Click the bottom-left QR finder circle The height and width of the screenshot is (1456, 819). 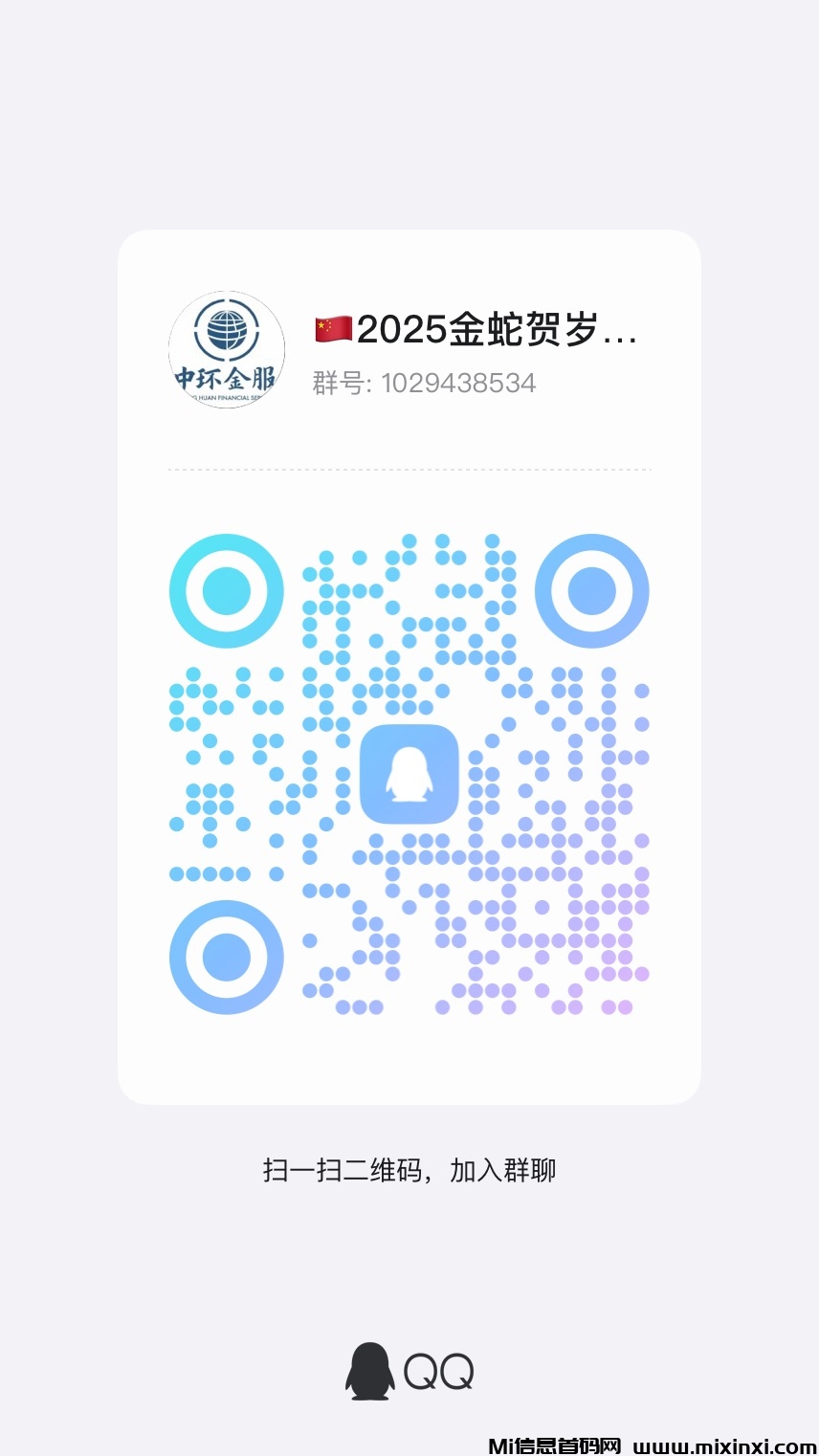pos(226,957)
